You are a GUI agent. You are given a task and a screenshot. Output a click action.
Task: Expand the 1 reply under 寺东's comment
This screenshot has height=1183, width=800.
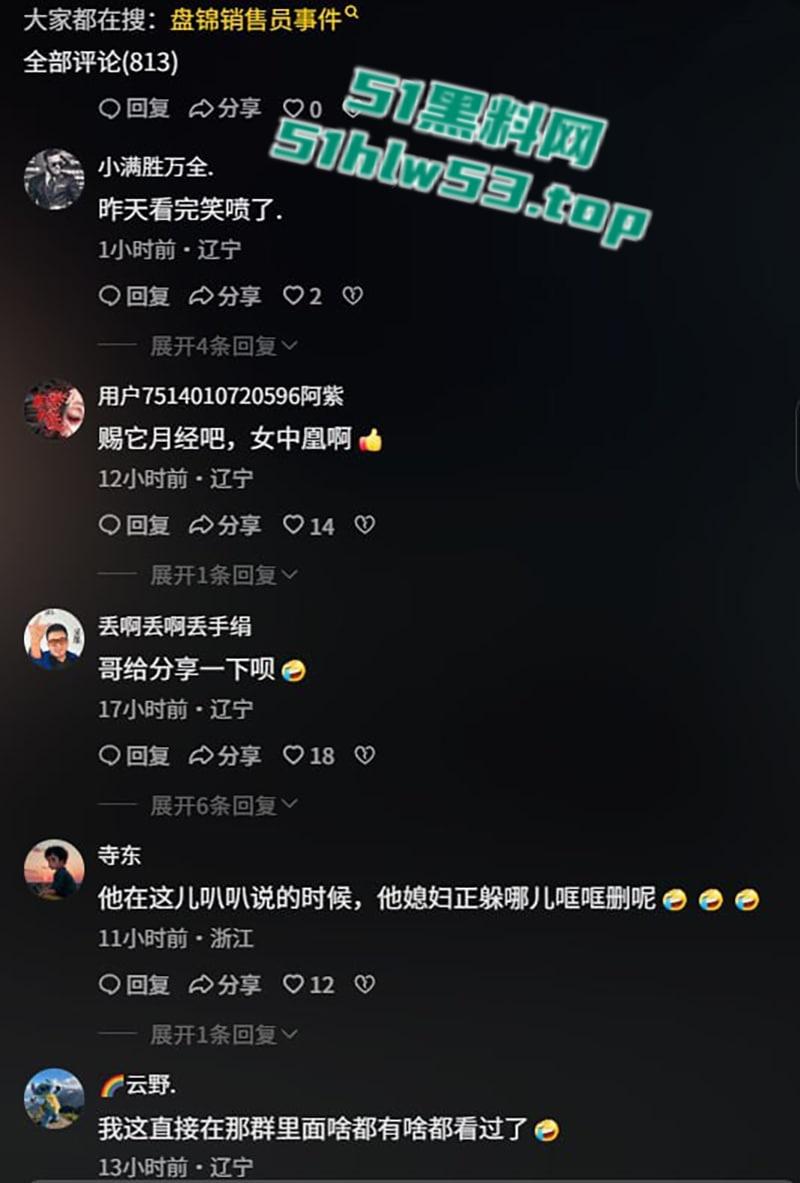point(221,1035)
